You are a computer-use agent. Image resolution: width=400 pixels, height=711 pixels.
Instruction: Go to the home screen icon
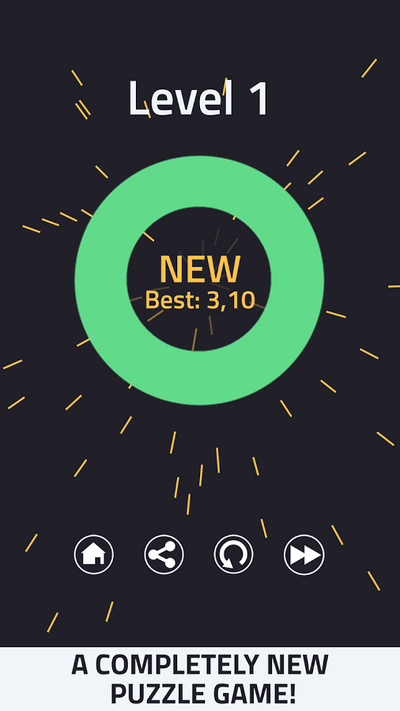[94, 555]
